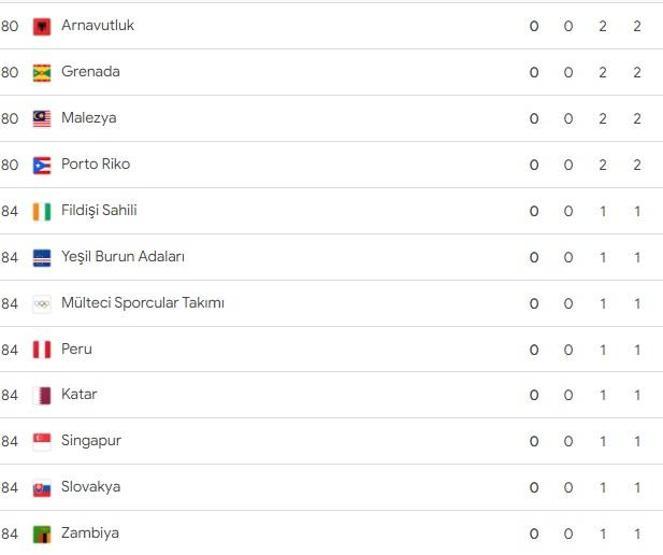Tap the Peru row

(x=76, y=349)
